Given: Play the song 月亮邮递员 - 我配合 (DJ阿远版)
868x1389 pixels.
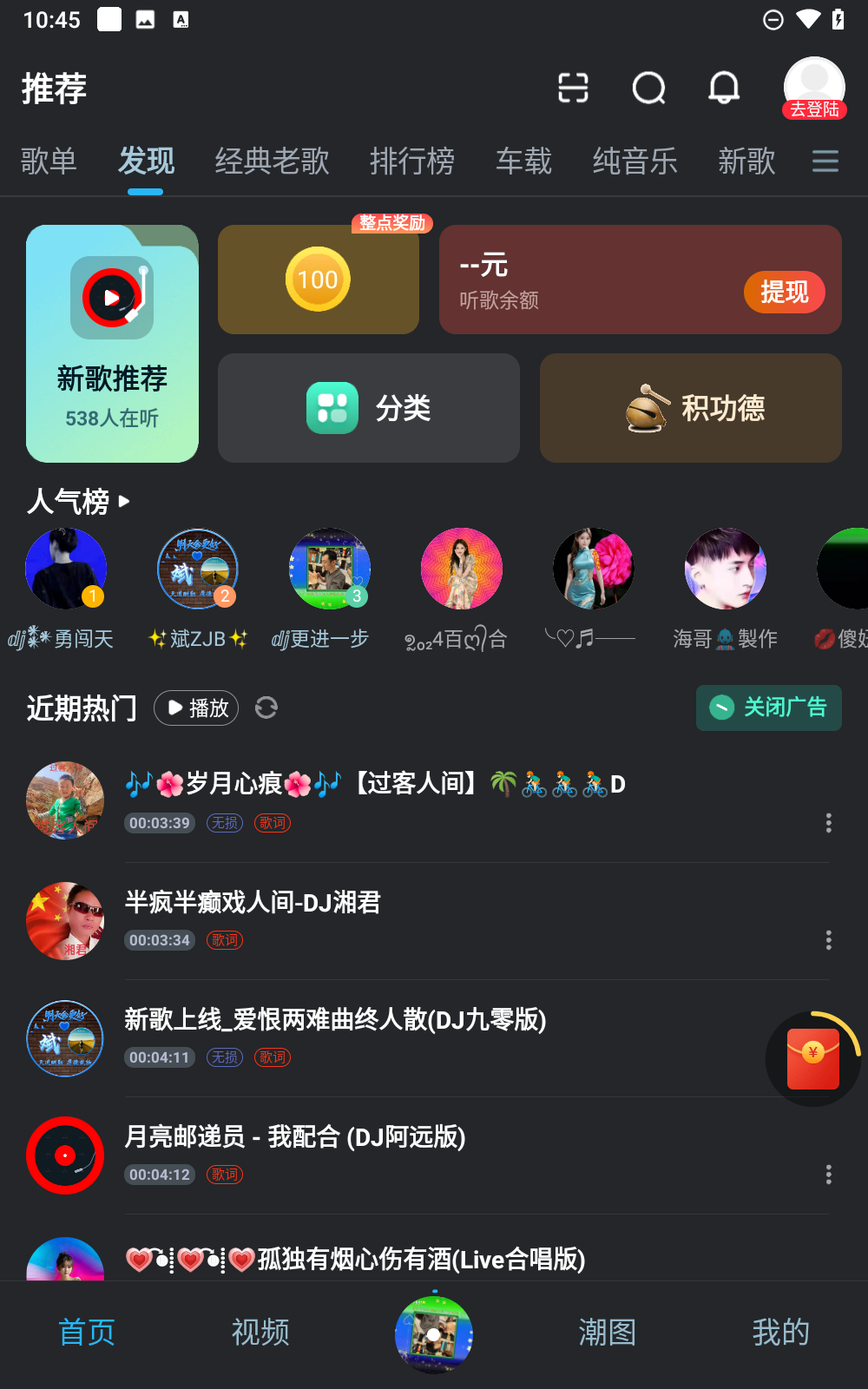Looking at the screenshot, I should (x=295, y=1137).
